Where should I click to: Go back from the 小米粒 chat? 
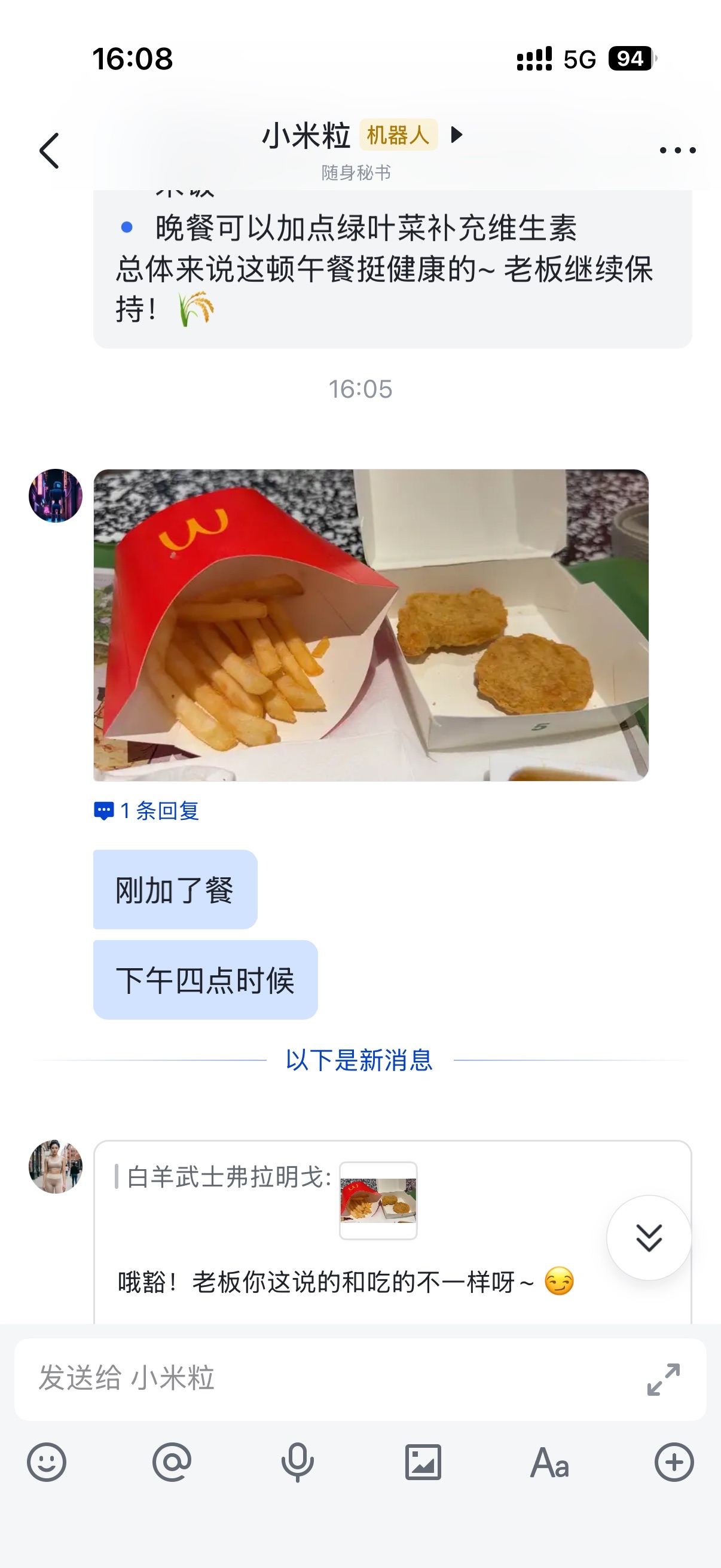(x=48, y=150)
